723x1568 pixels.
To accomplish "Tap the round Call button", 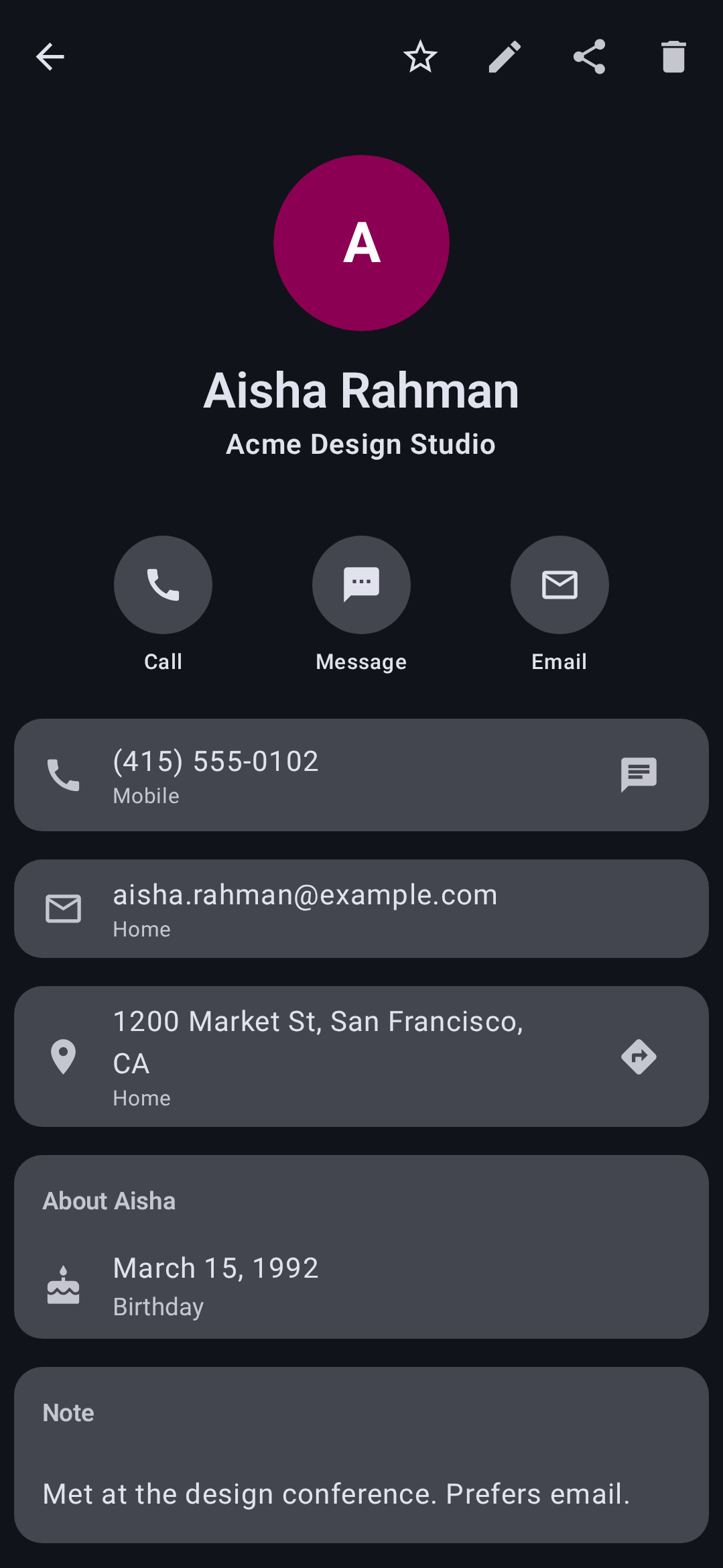I will point(163,585).
